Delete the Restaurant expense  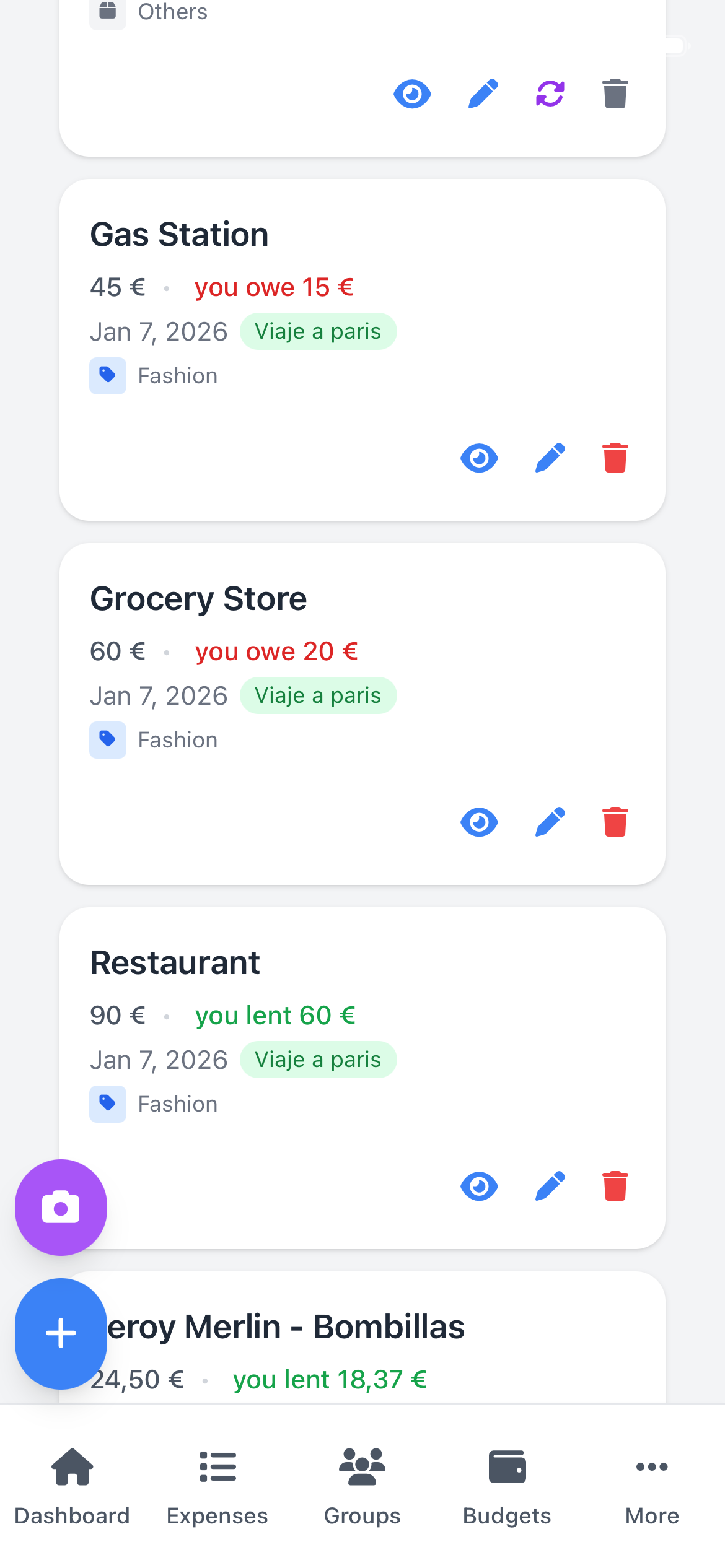(615, 1185)
